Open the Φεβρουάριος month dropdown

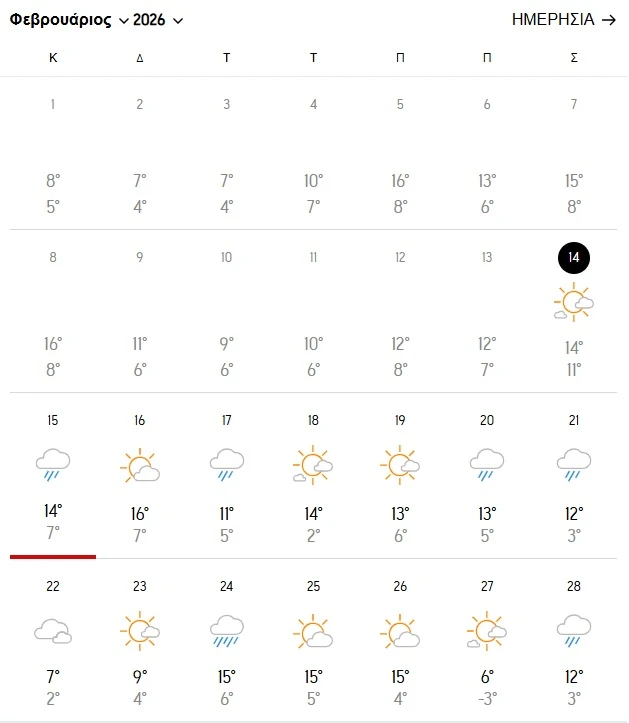69,20
